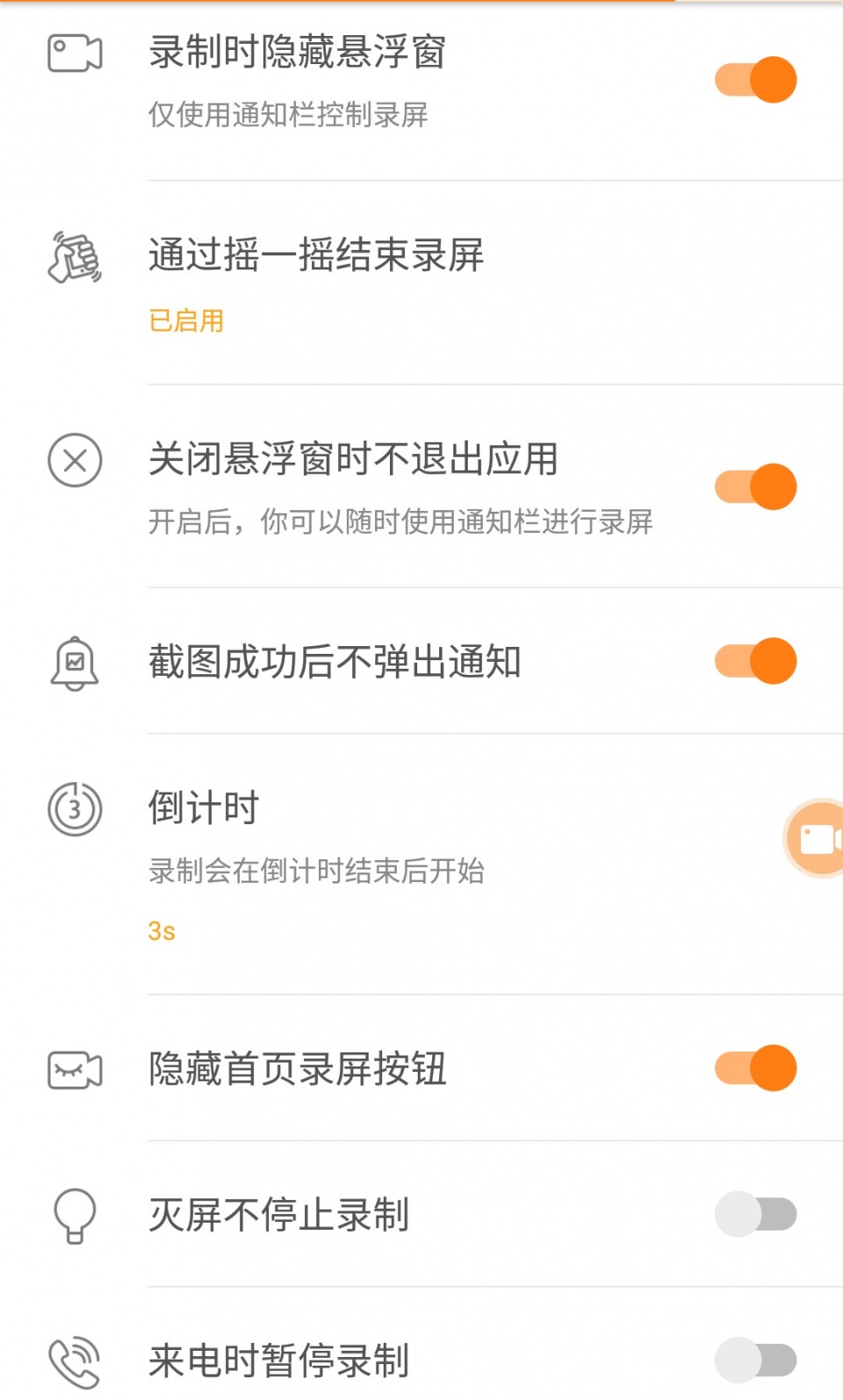Open 通过摇一摇结束录屏 setting
Viewport: 843px width, 1400px height.
click(421, 283)
